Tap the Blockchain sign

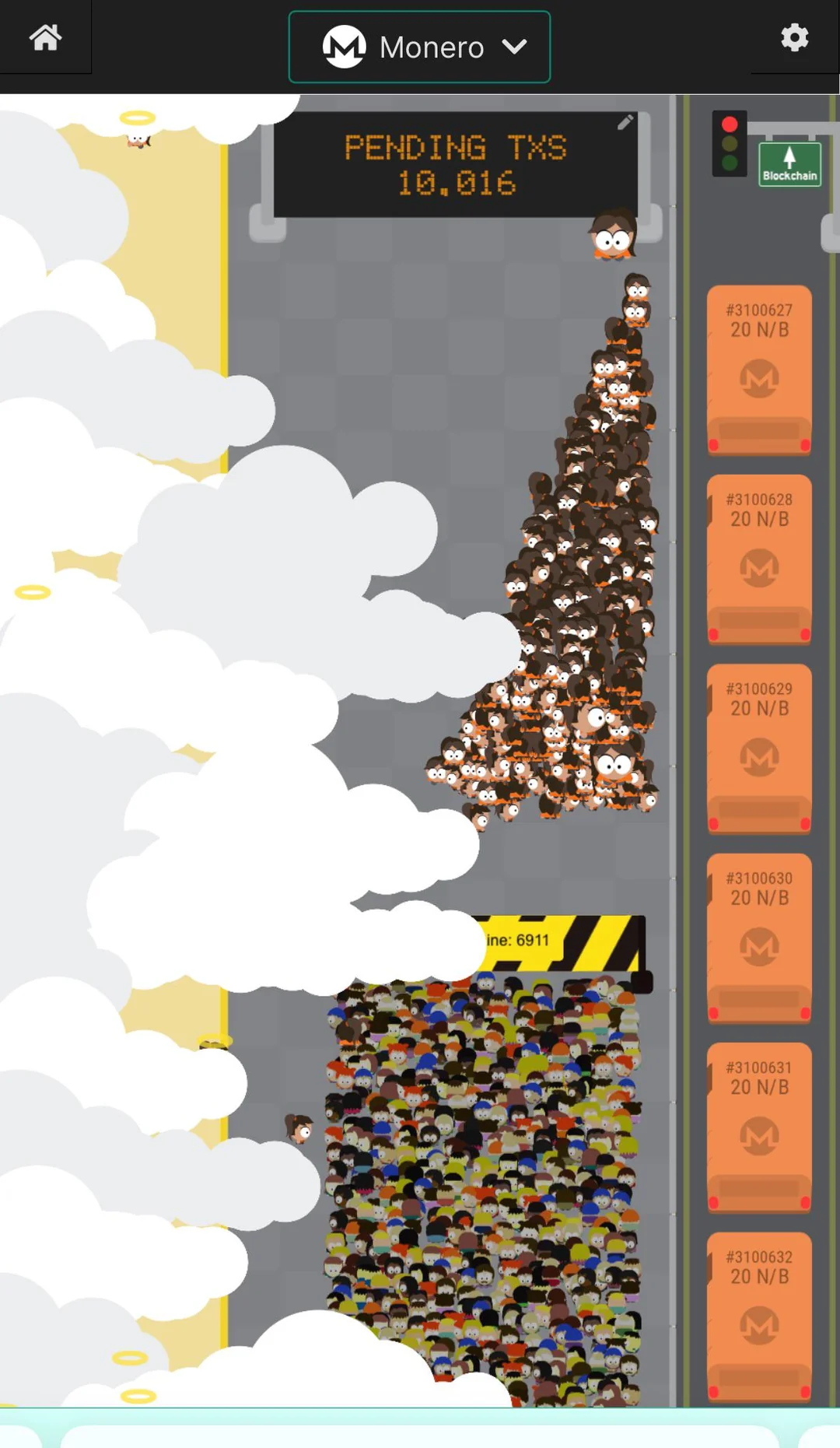point(789,164)
